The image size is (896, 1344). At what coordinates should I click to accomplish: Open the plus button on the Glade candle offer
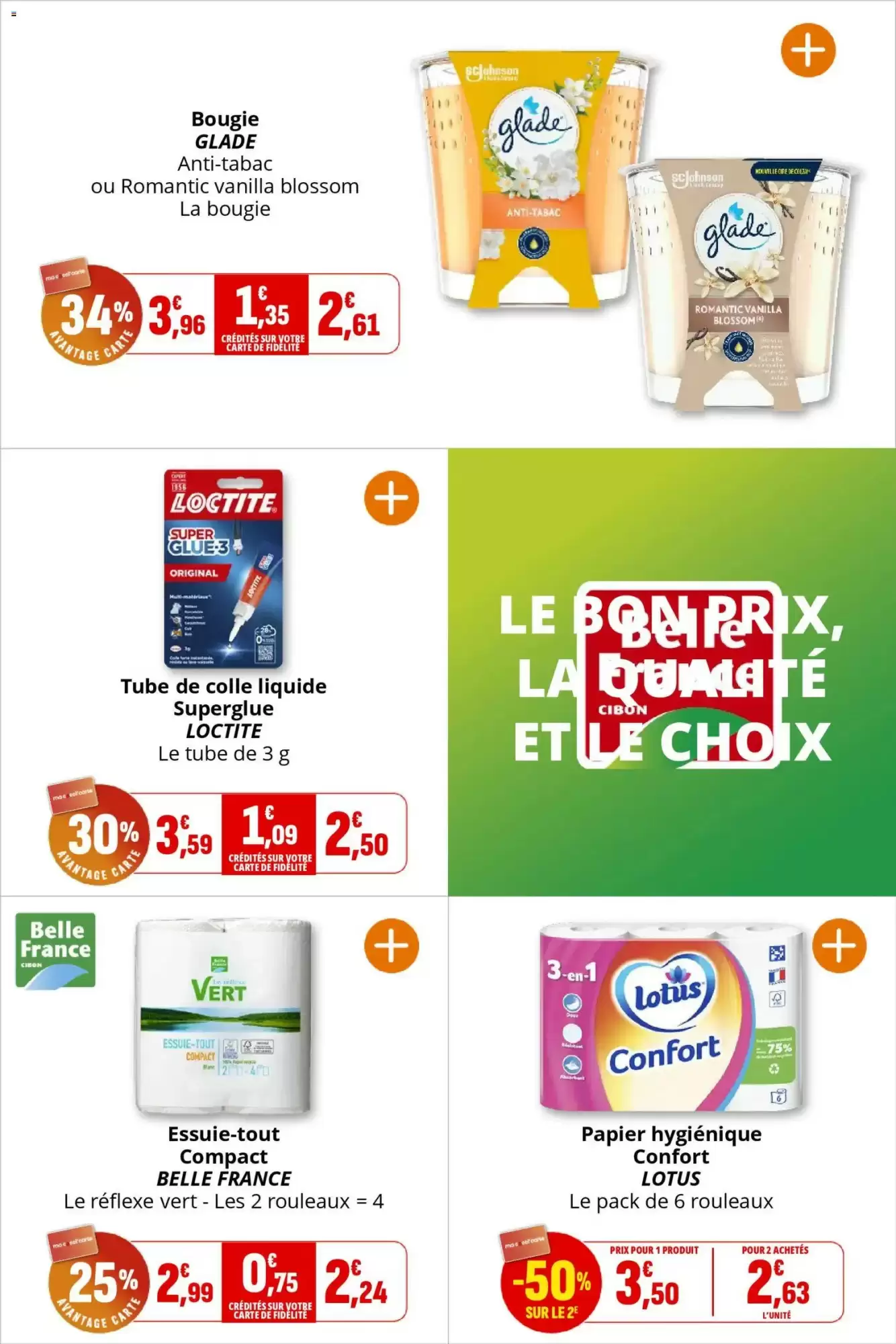click(807, 50)
